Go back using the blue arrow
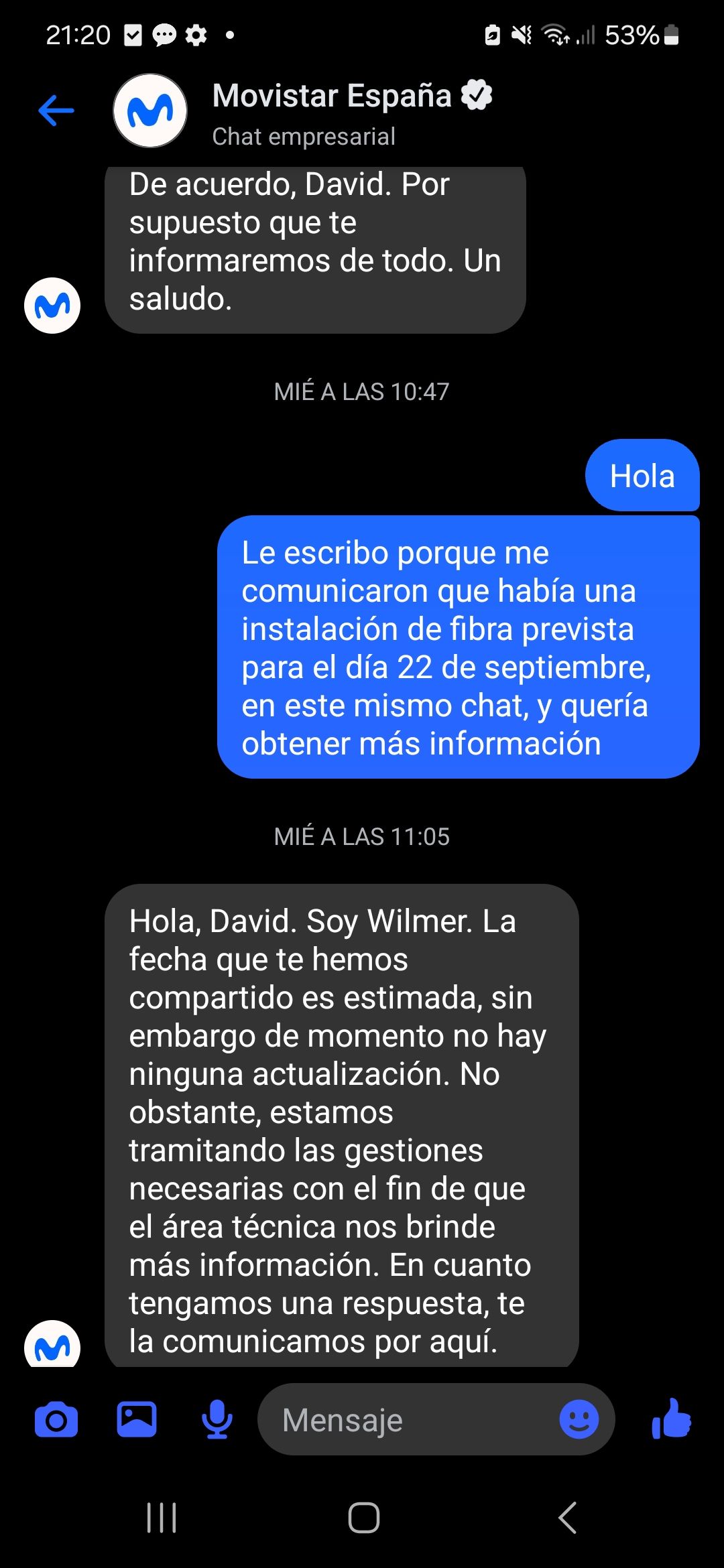 [56, 111]
